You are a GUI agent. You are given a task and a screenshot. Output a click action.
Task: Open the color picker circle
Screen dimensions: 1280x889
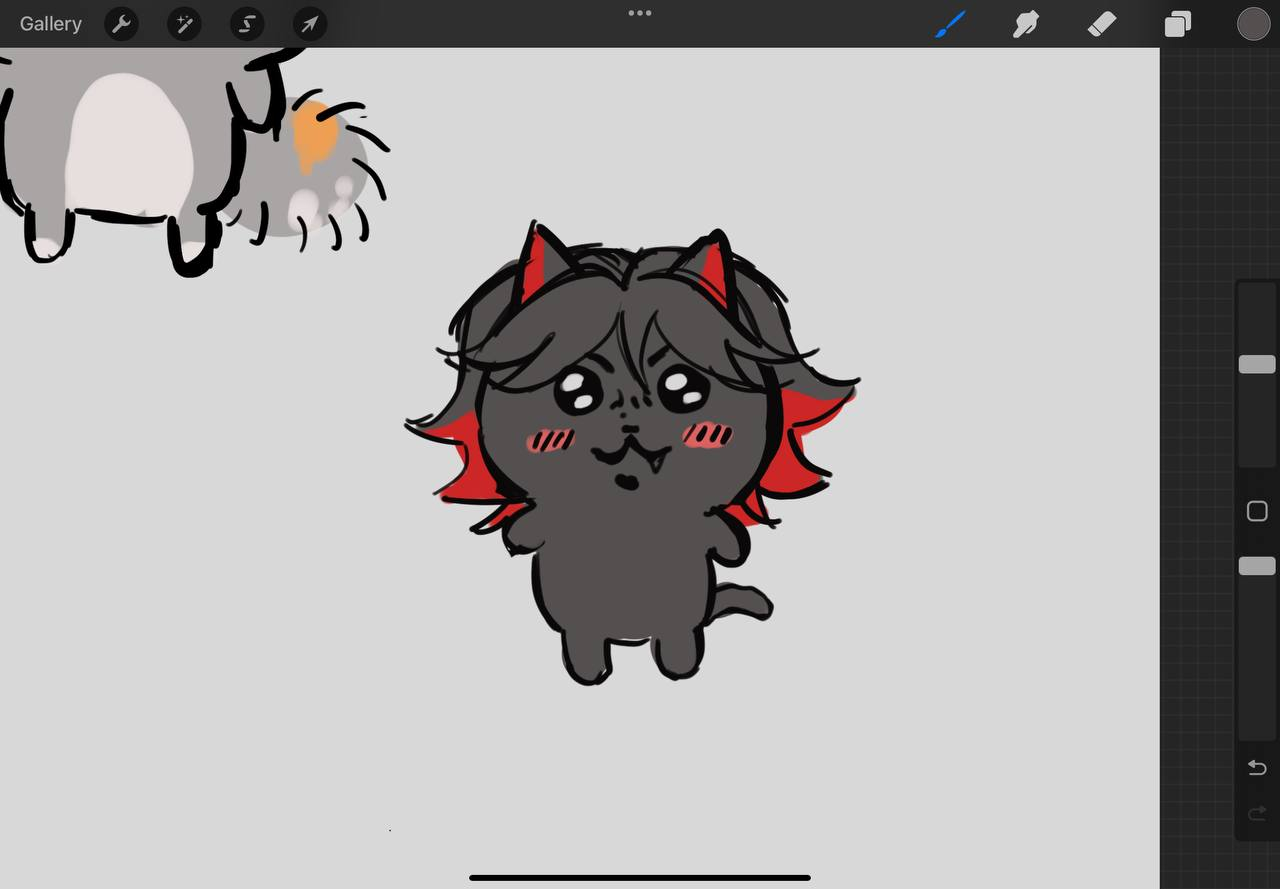(x=1253, y=24)
